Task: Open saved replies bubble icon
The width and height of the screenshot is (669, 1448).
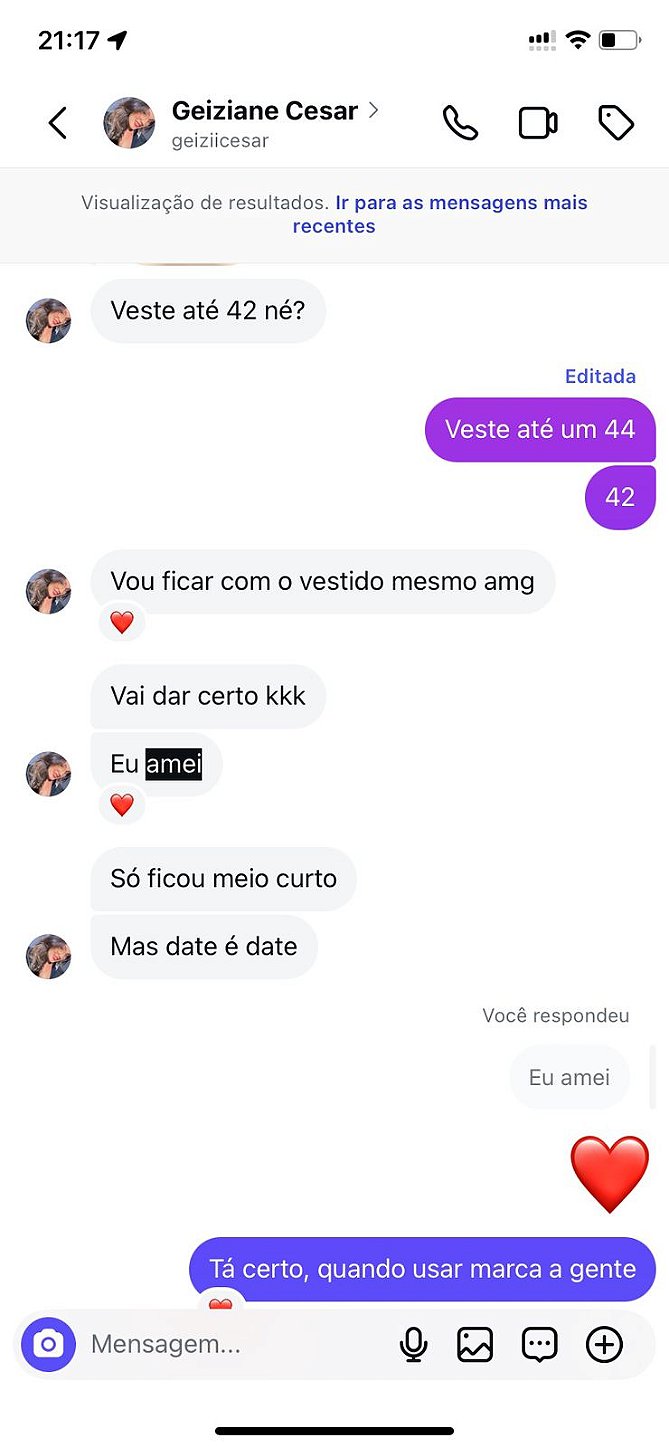Action: click(x=540, y=1345)
